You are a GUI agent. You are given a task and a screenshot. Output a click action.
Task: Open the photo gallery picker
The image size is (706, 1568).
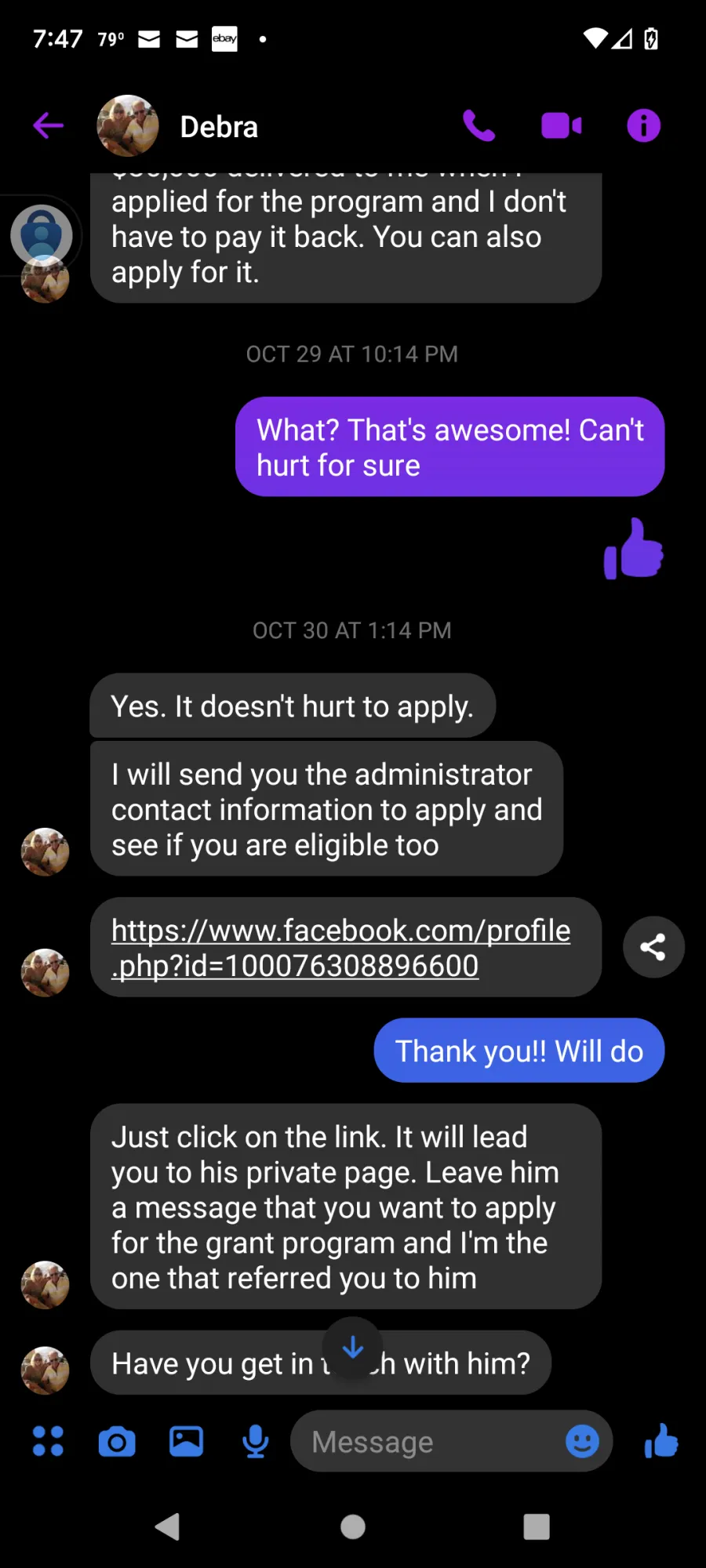[187, 1441]
